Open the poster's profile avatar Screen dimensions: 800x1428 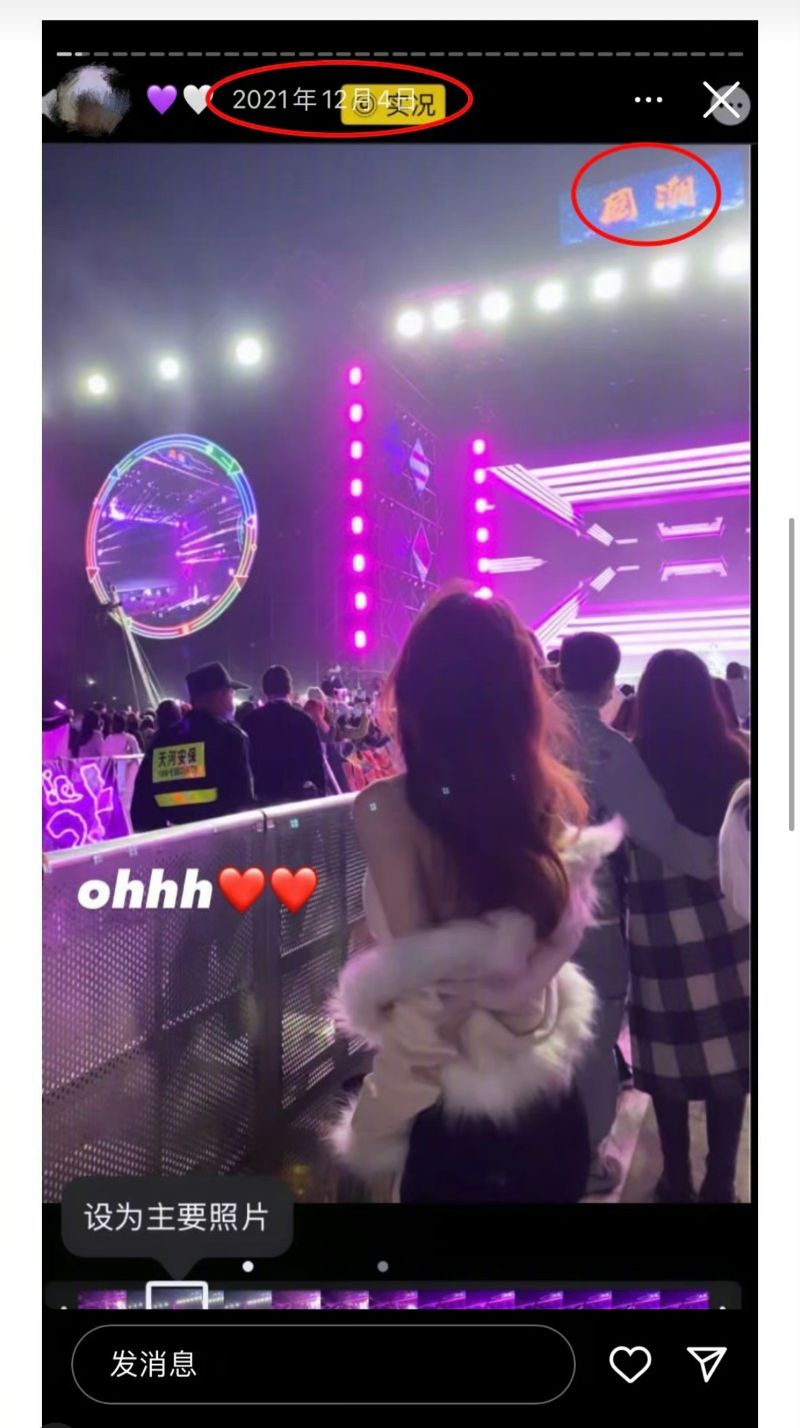tap(92, 99)
